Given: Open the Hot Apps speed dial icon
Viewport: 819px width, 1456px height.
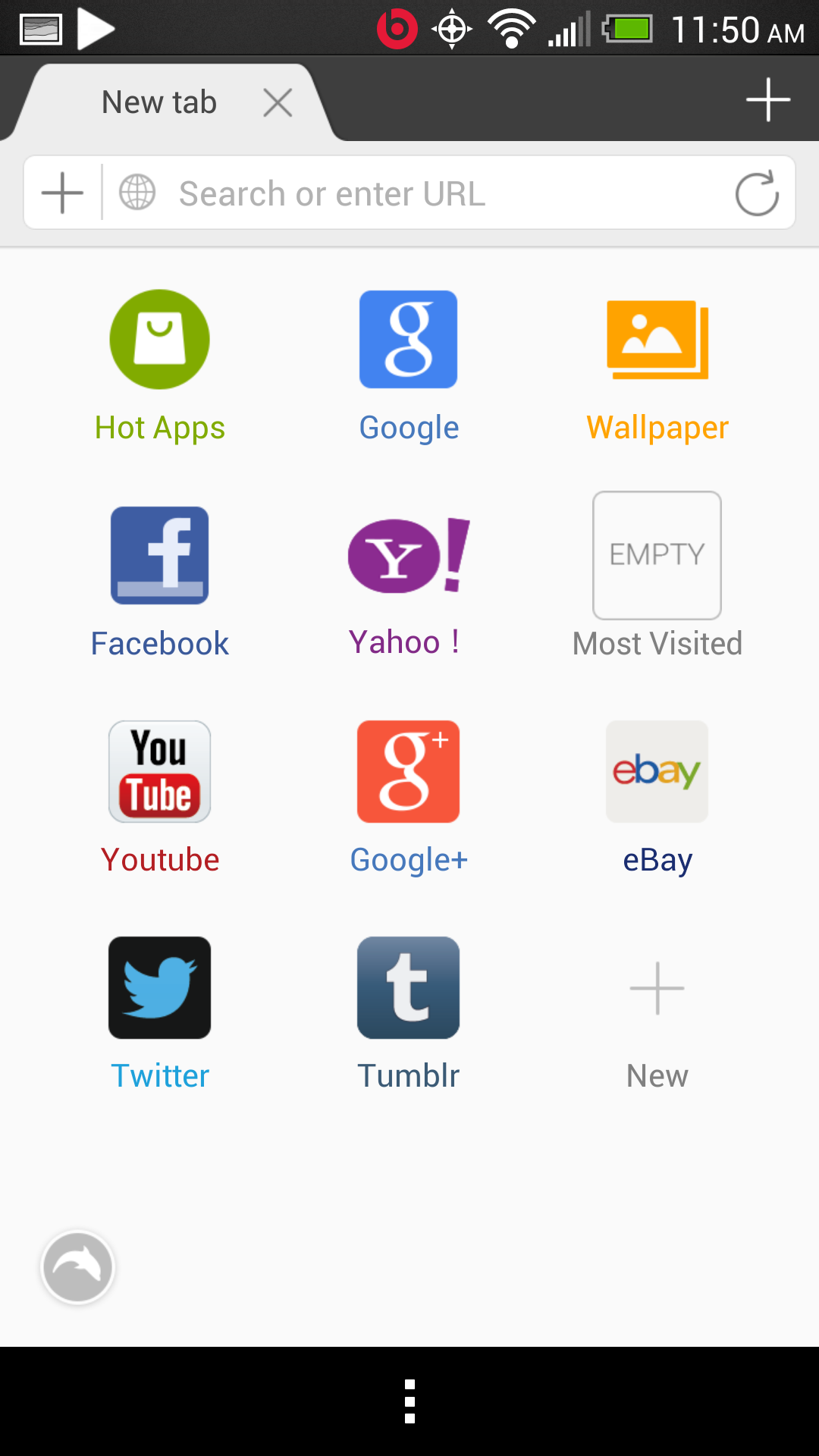Looking at the screenshot, I should click(x=158, y=339).
